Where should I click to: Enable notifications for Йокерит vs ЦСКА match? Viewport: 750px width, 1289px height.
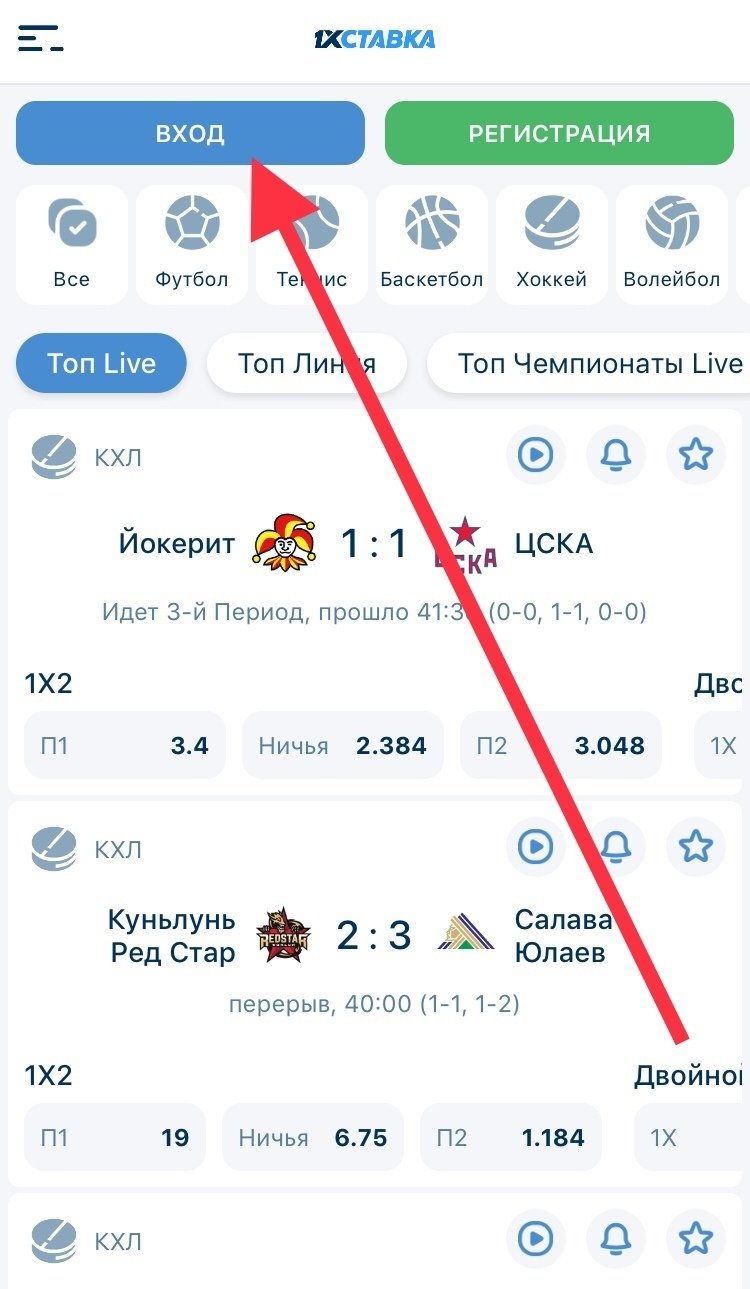pos(616,455)
